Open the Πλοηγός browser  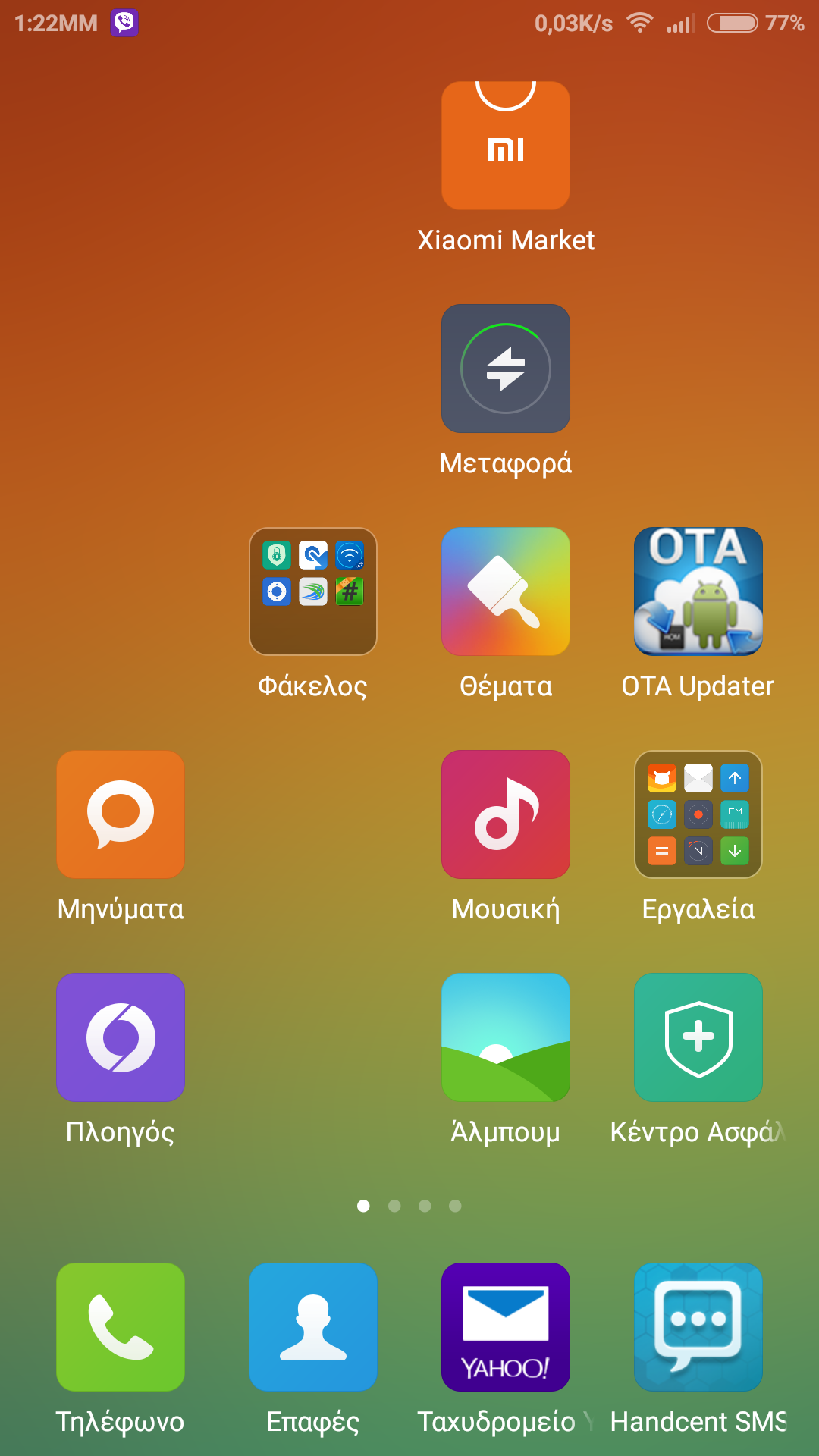click(x=121, y=1037)
